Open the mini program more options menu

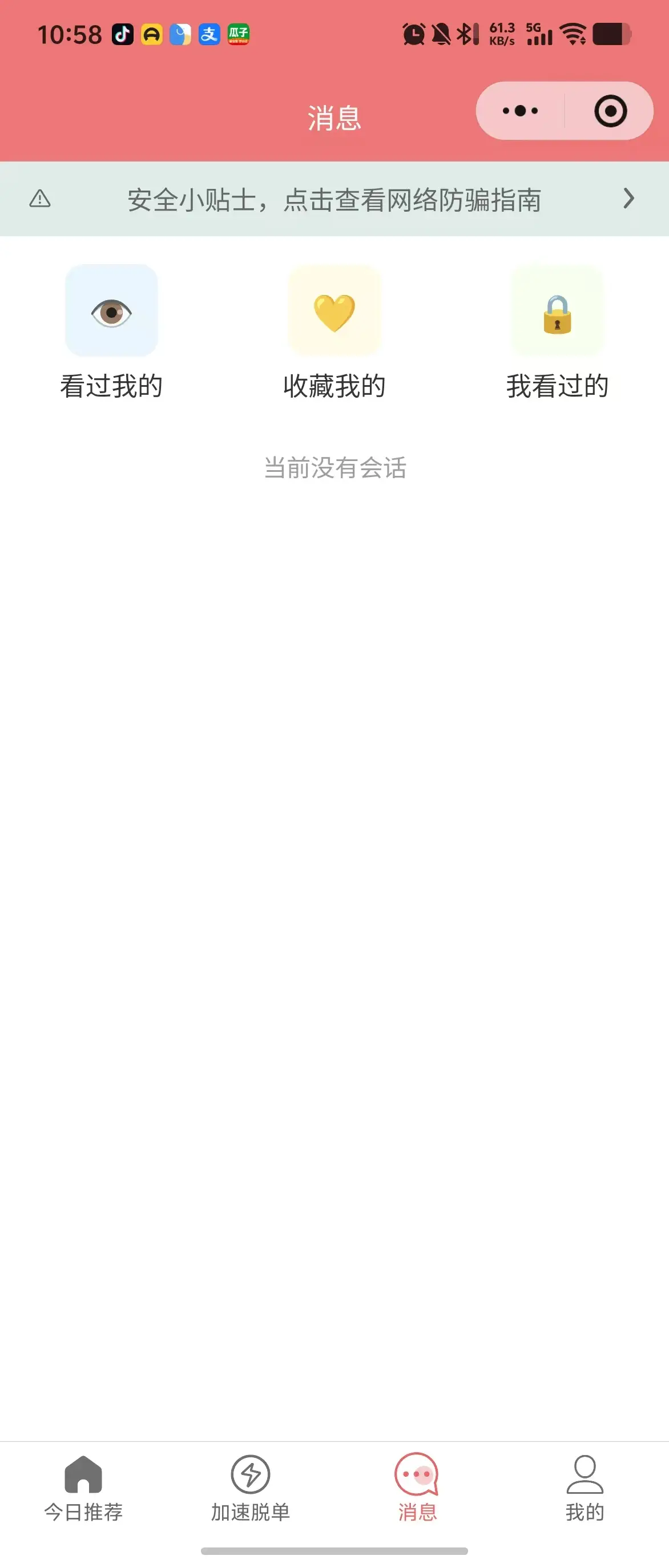click(x=520, y=111)
